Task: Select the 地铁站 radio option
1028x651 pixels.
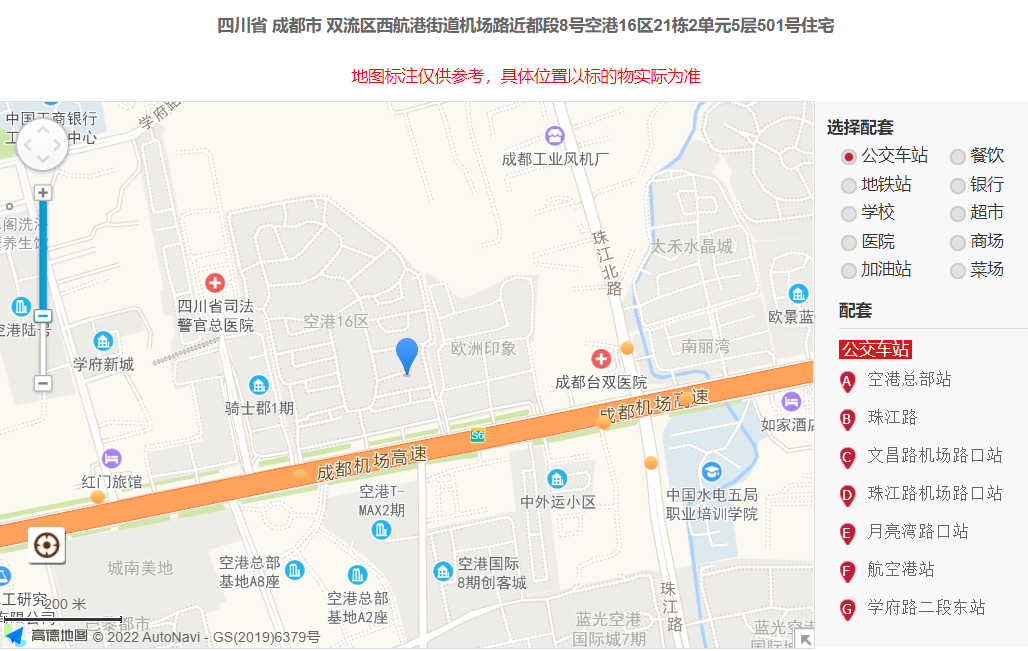Action: 849,185
